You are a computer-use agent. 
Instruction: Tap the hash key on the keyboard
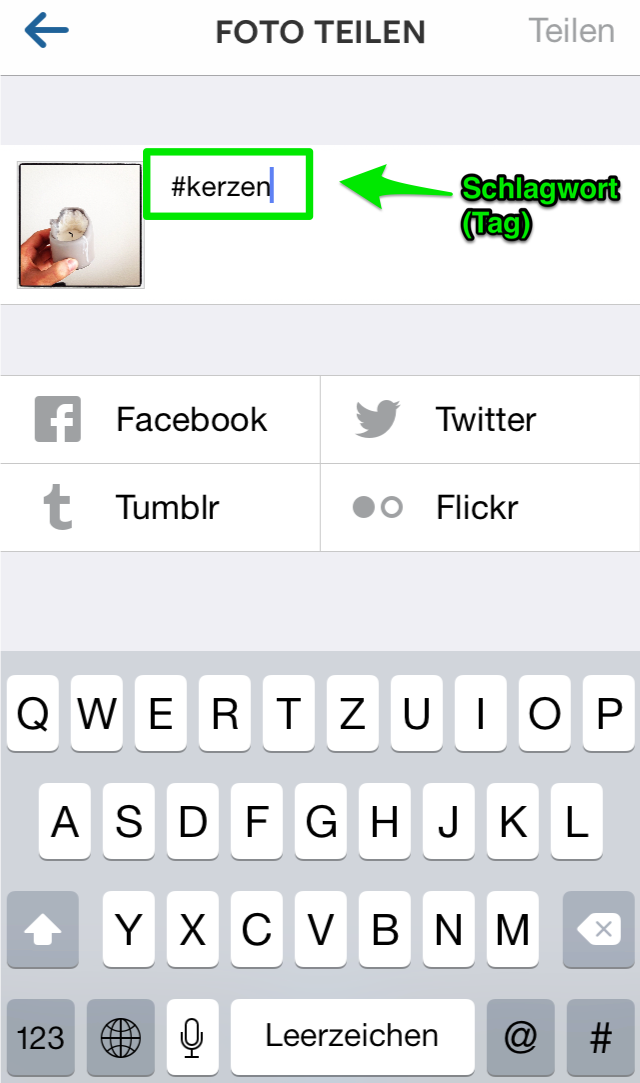pos(600,1038)
